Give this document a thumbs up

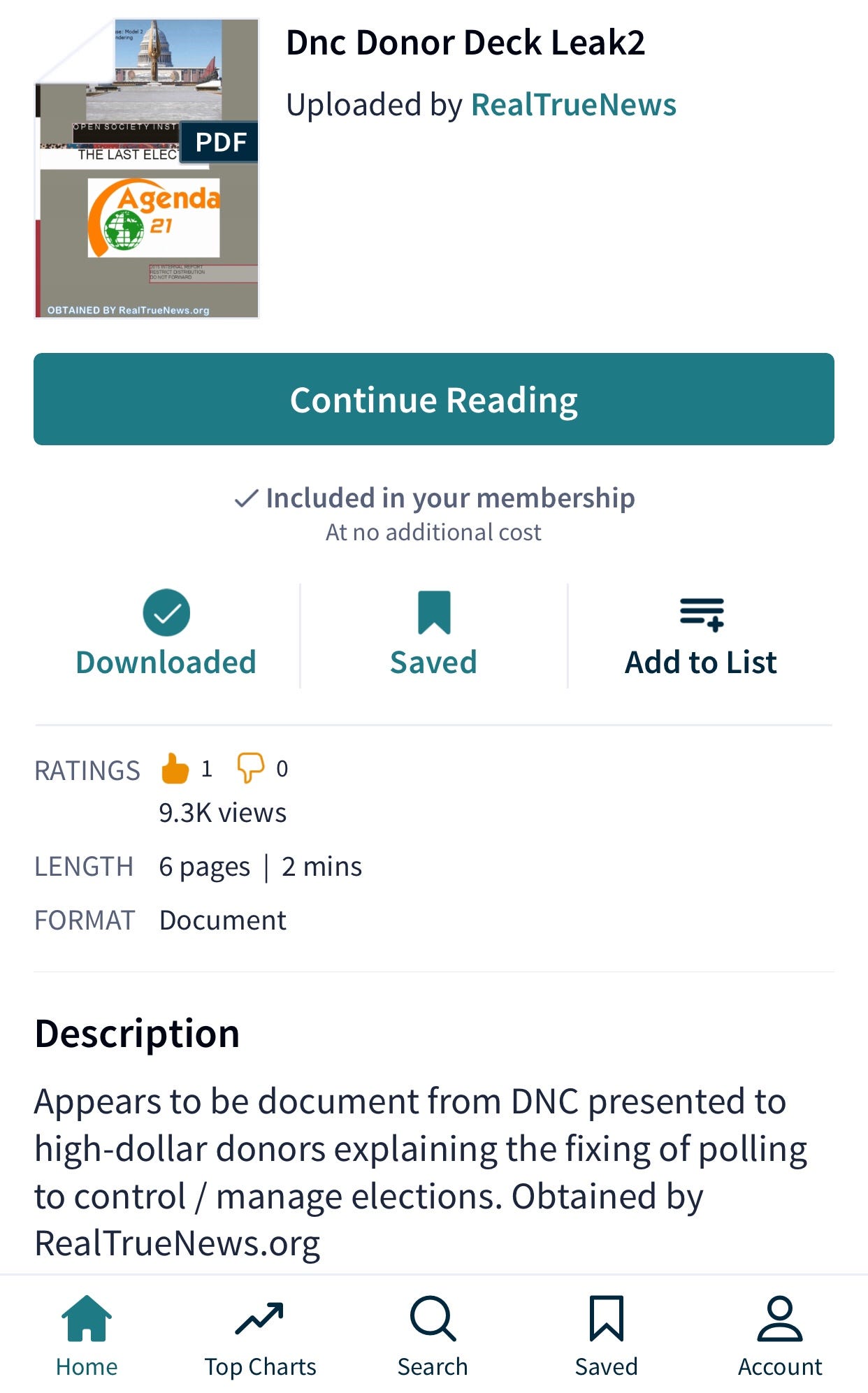point(175,768)
